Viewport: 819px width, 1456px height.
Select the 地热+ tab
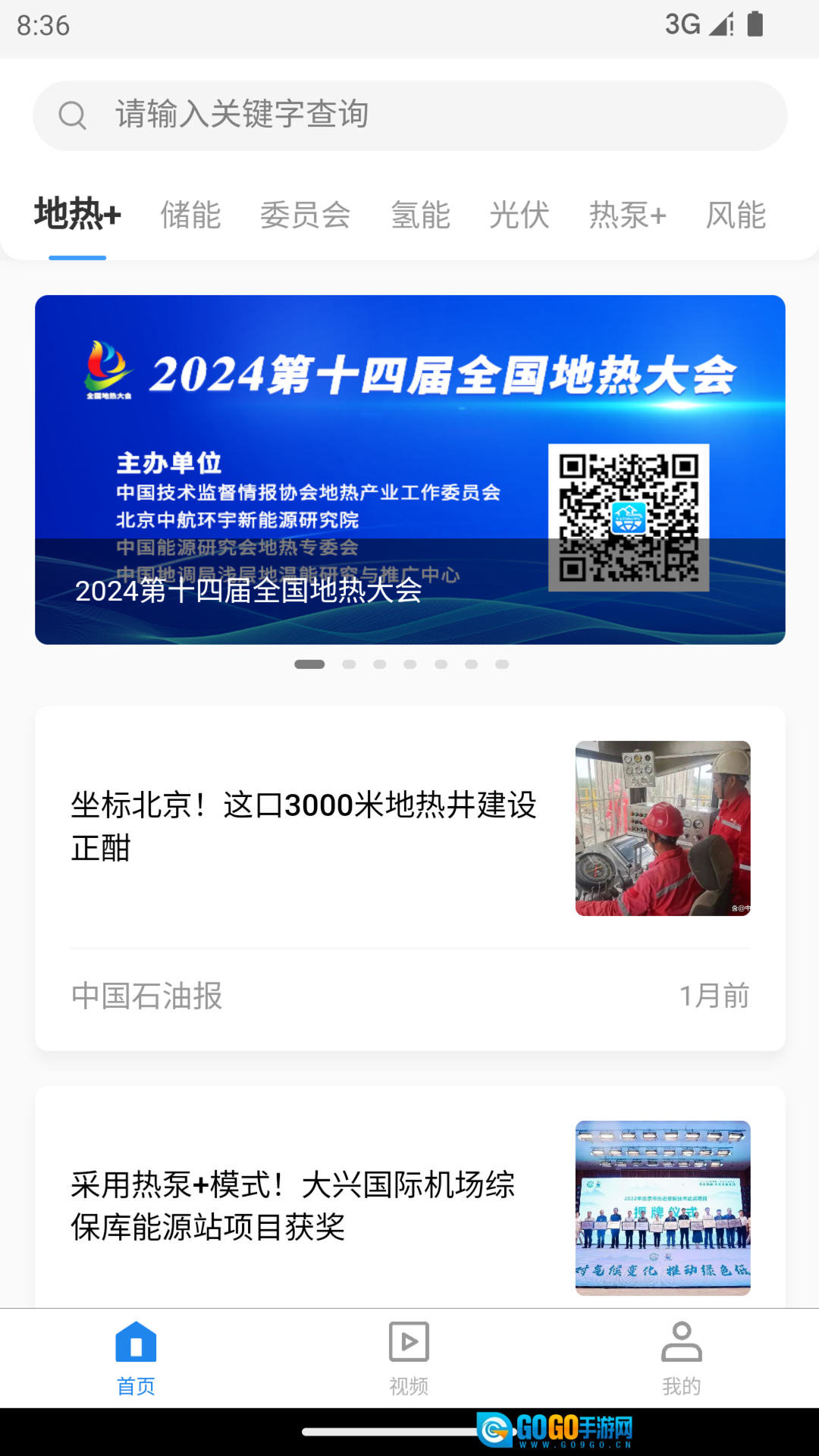[77, 215]
